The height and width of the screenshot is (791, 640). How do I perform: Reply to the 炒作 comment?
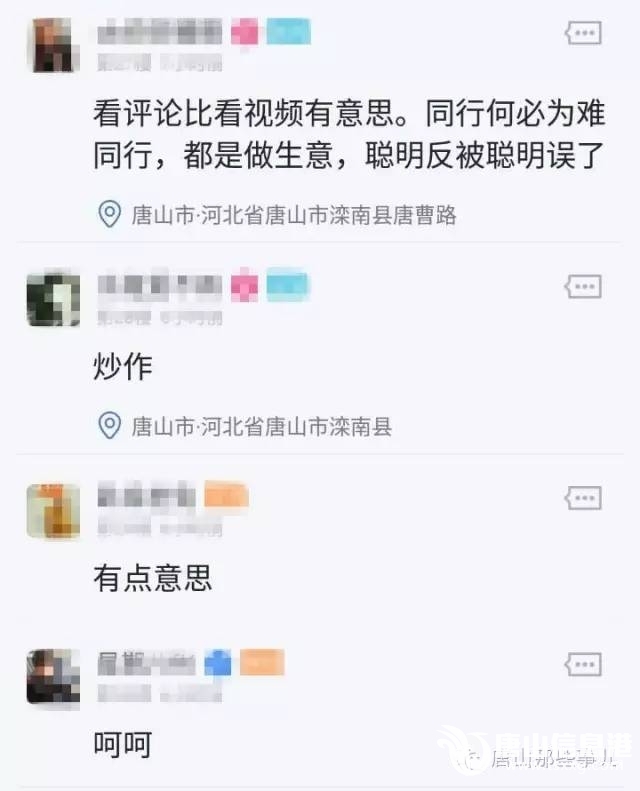pyautogui.click(x=583, y=287)
